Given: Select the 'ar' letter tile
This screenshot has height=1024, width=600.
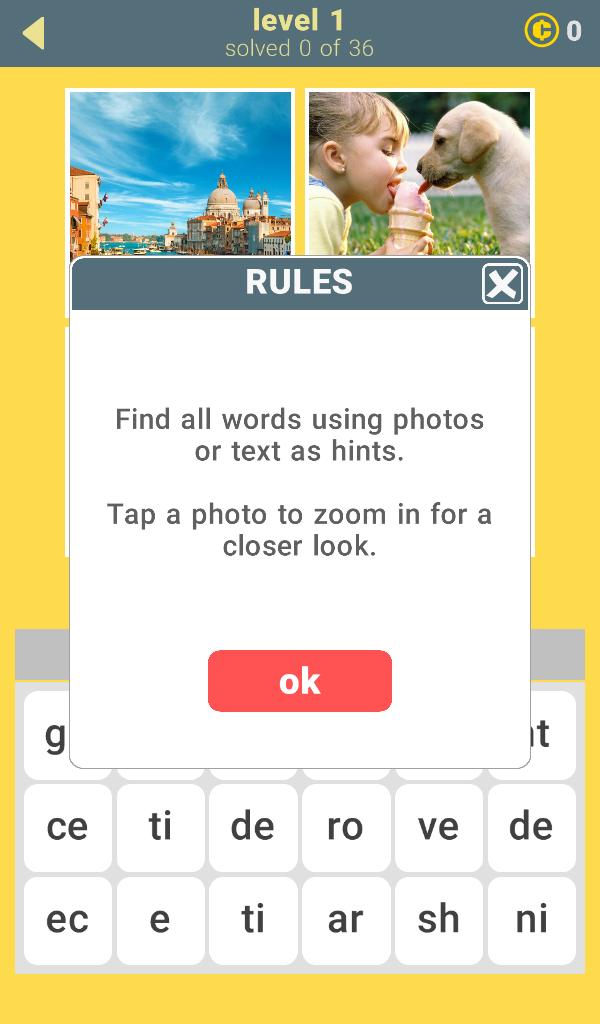Looking at the screenshot, I should (x=345, y=920).
